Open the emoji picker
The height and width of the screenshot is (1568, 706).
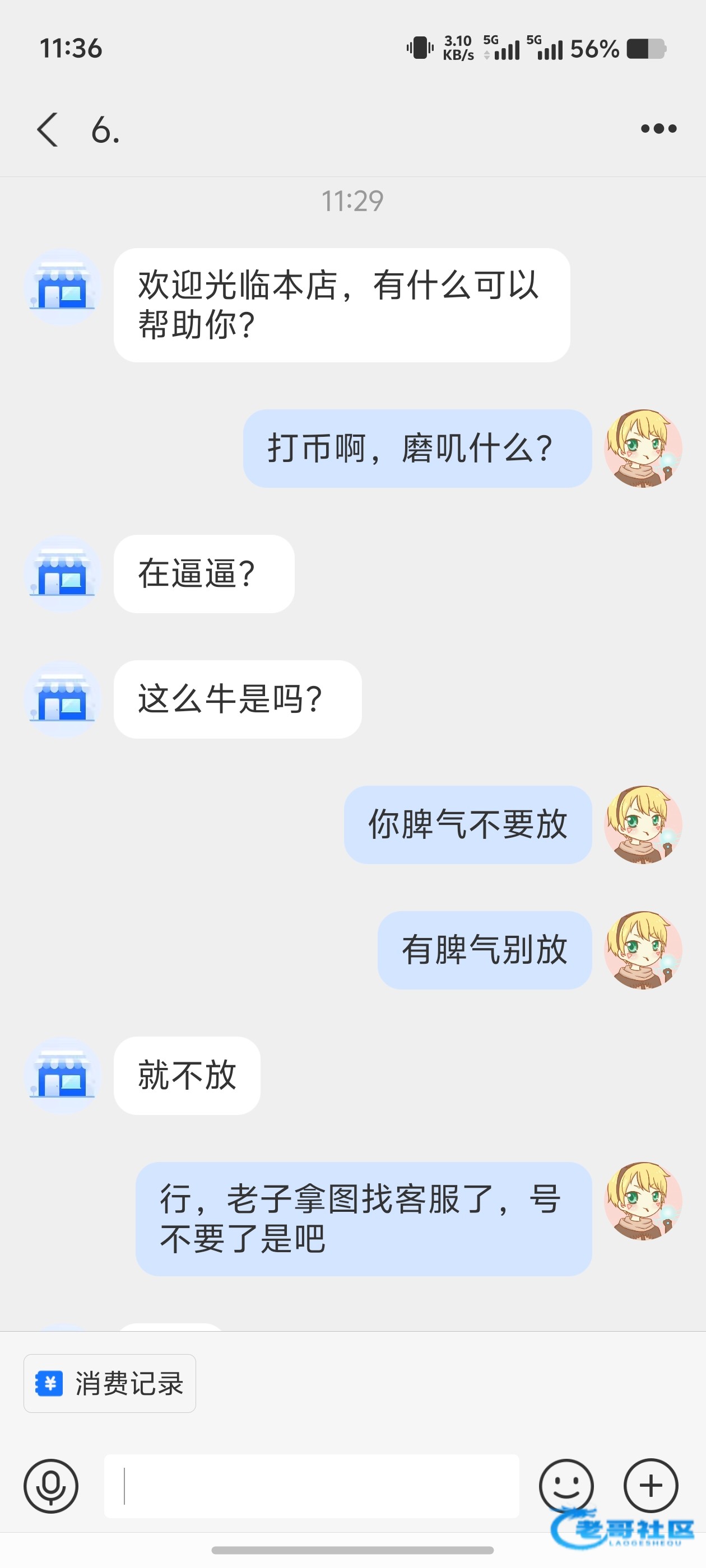pyautogui.click(x=566, y=1486)
